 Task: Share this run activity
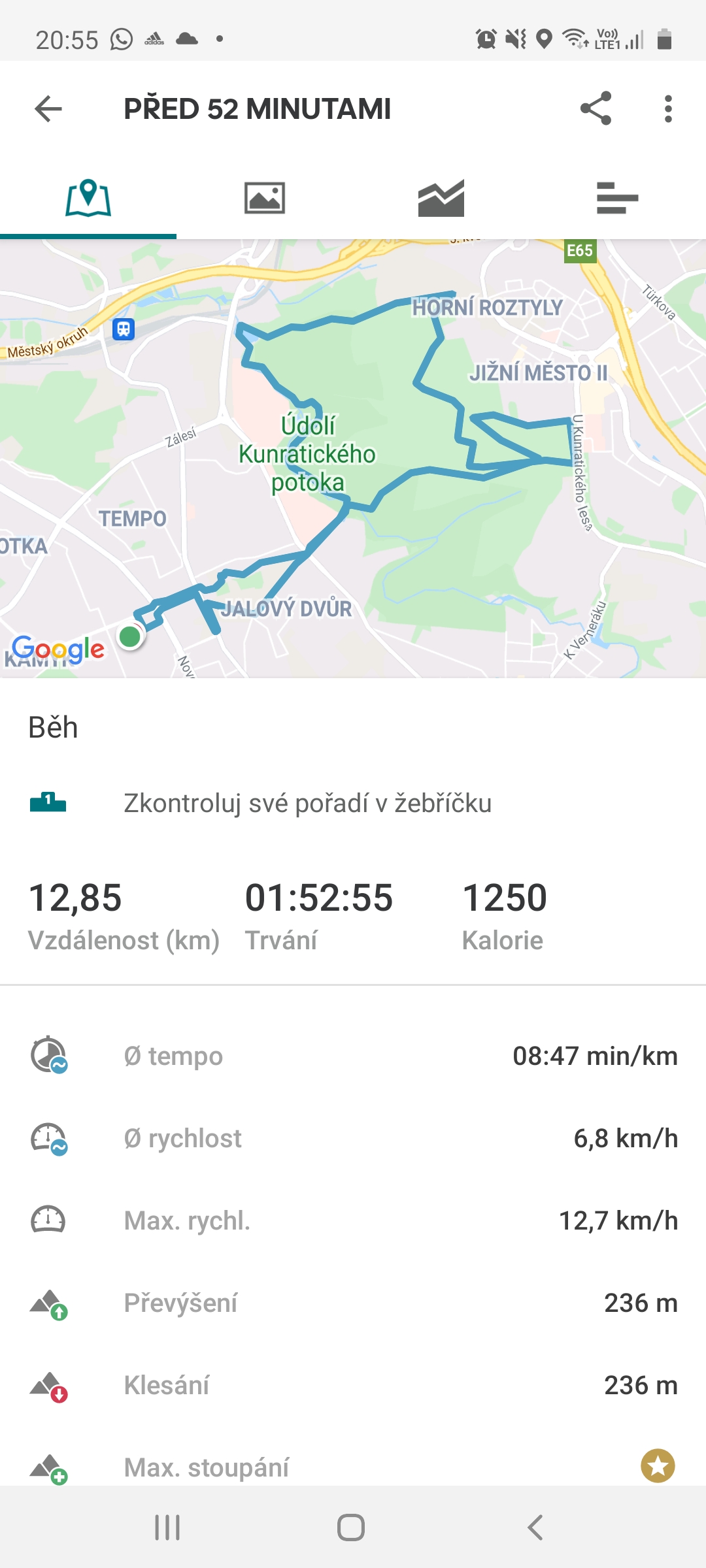click(596, 108)
